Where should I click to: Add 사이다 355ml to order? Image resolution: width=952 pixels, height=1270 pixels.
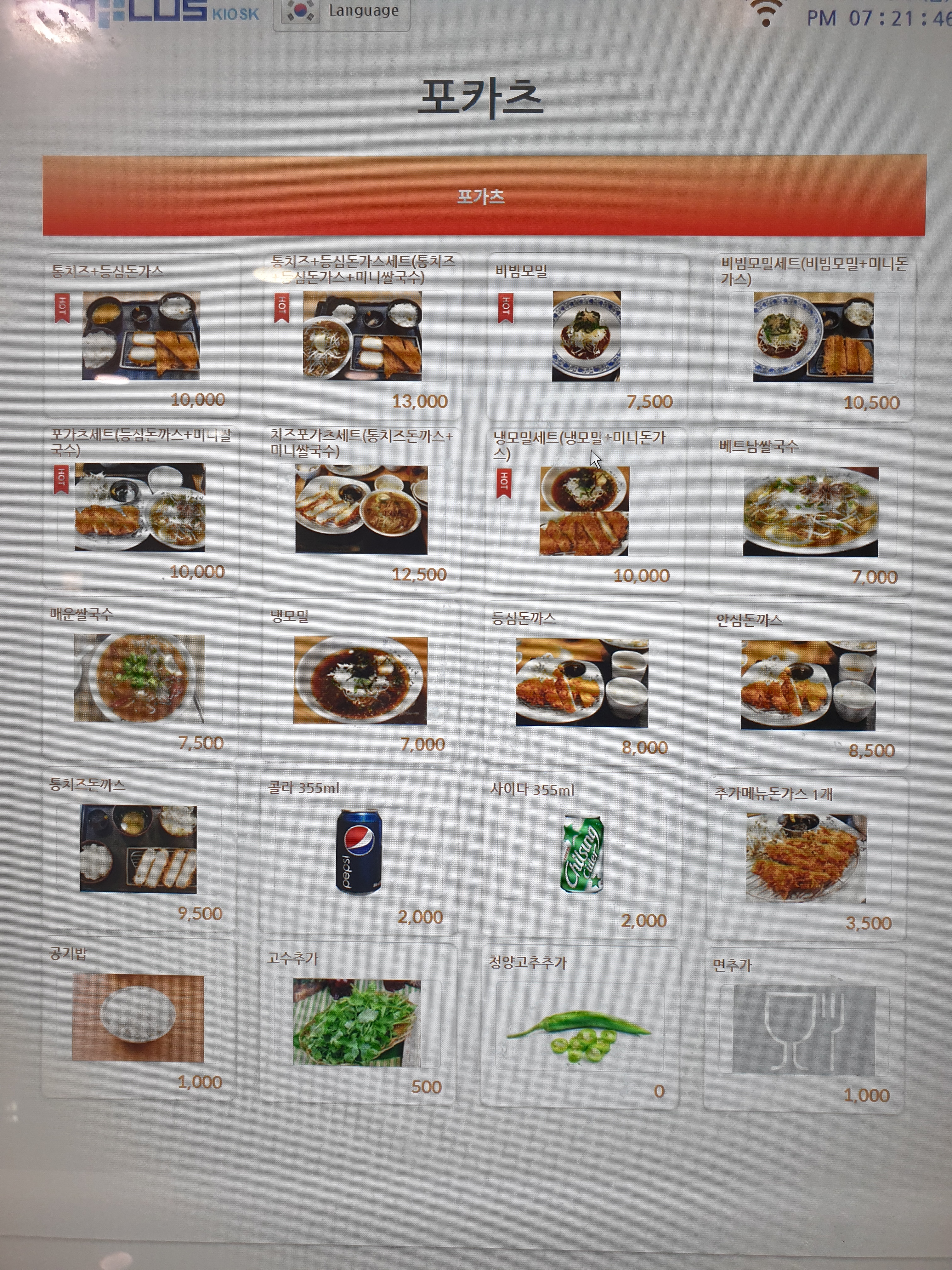pyautogui.click(x=581, y=855)
